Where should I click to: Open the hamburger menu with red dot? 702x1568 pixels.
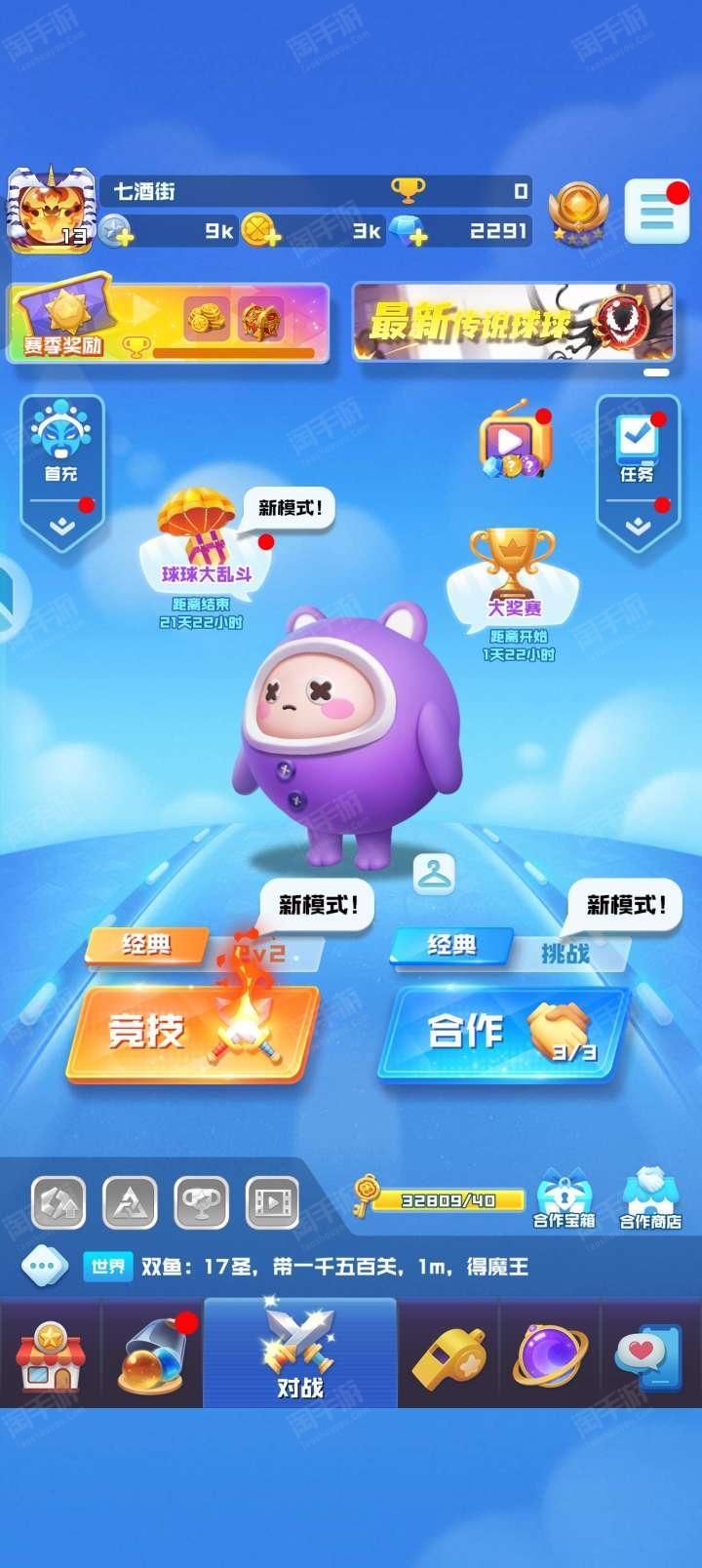tap(656, 210)
